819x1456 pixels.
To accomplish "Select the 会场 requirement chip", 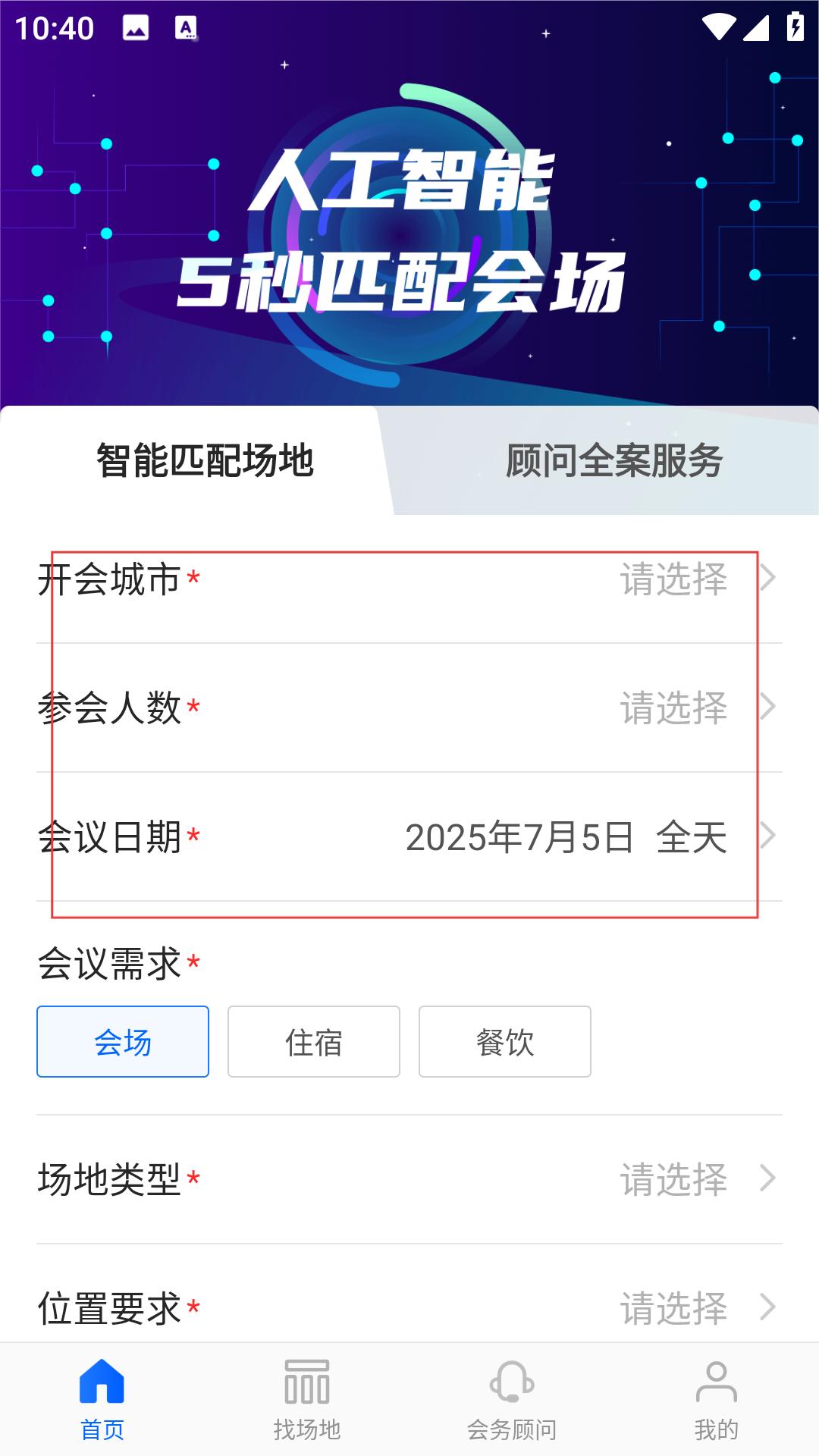I will (123, 1042).
